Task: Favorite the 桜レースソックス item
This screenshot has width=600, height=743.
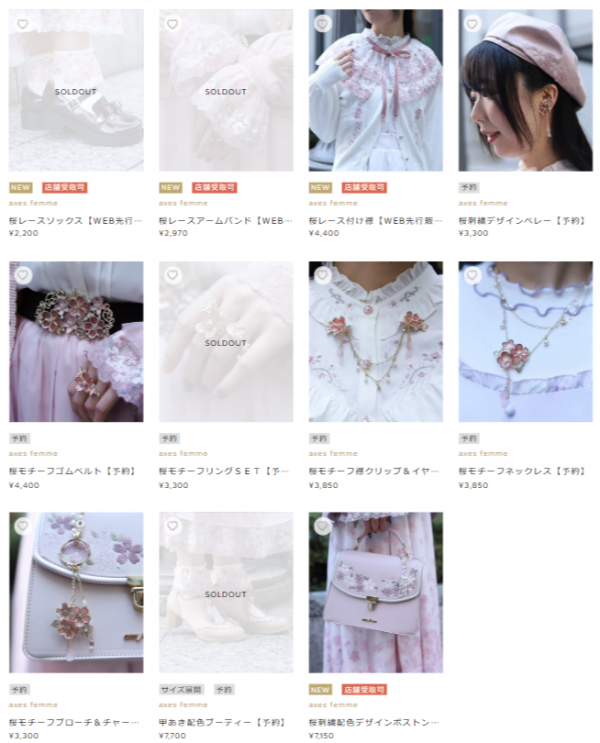Action: coord(22,24)
